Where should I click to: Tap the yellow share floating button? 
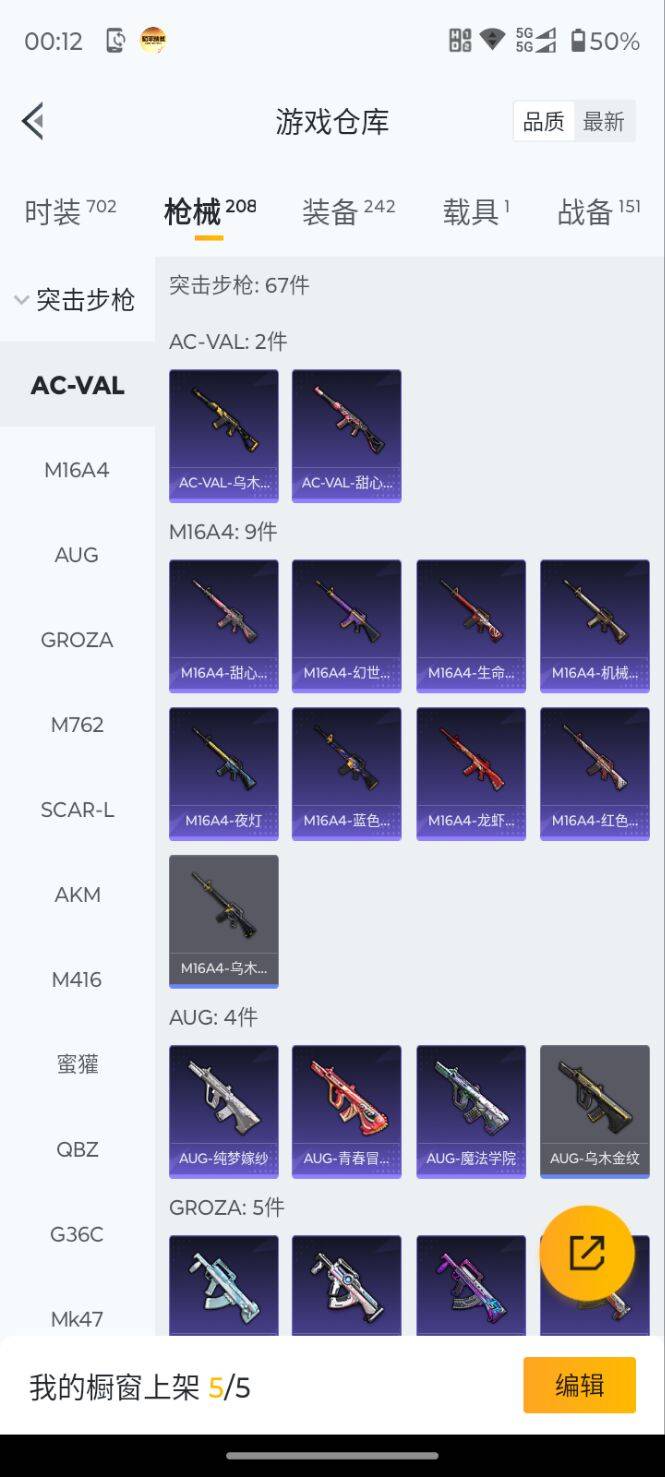coord(587,1253)
